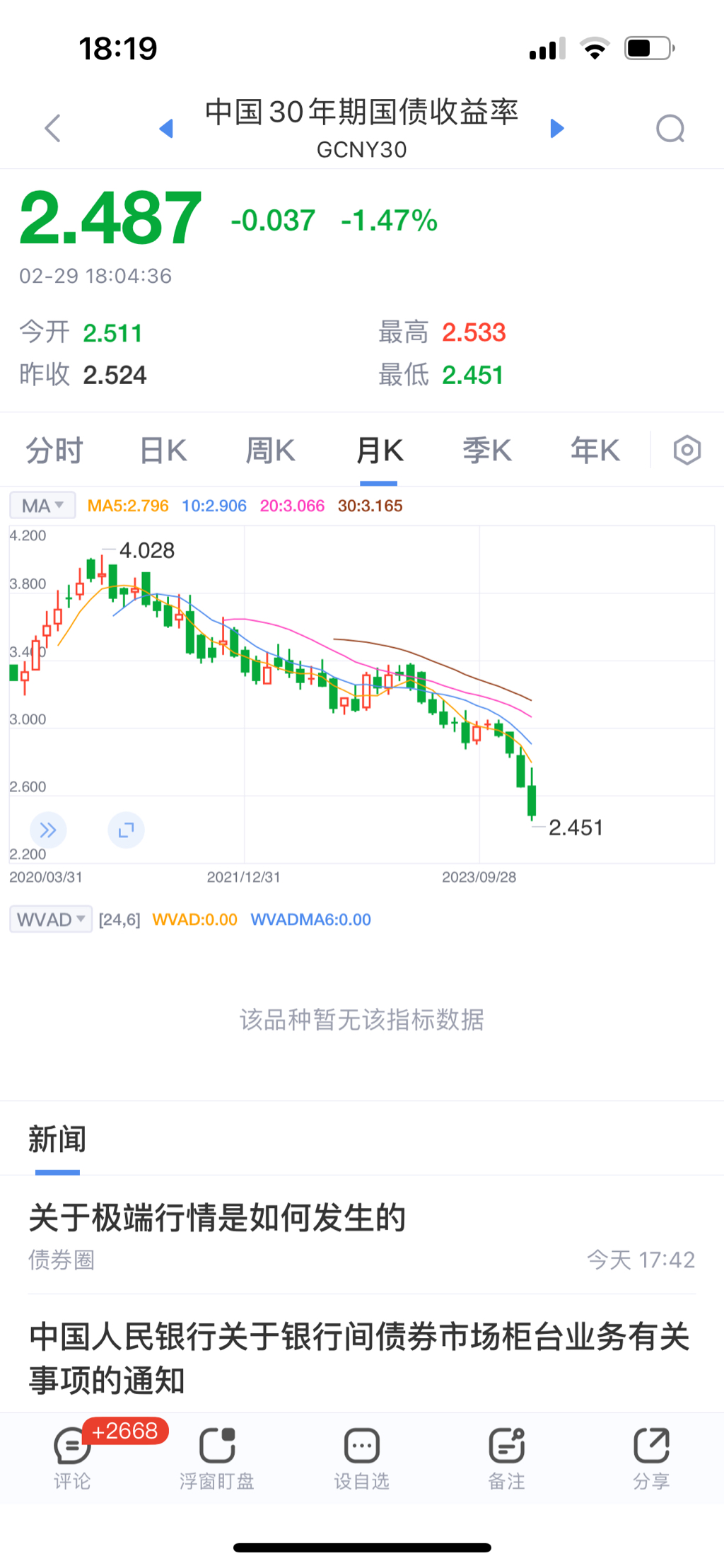Open the 中国人民银行 notice article

click(359, 1358)
